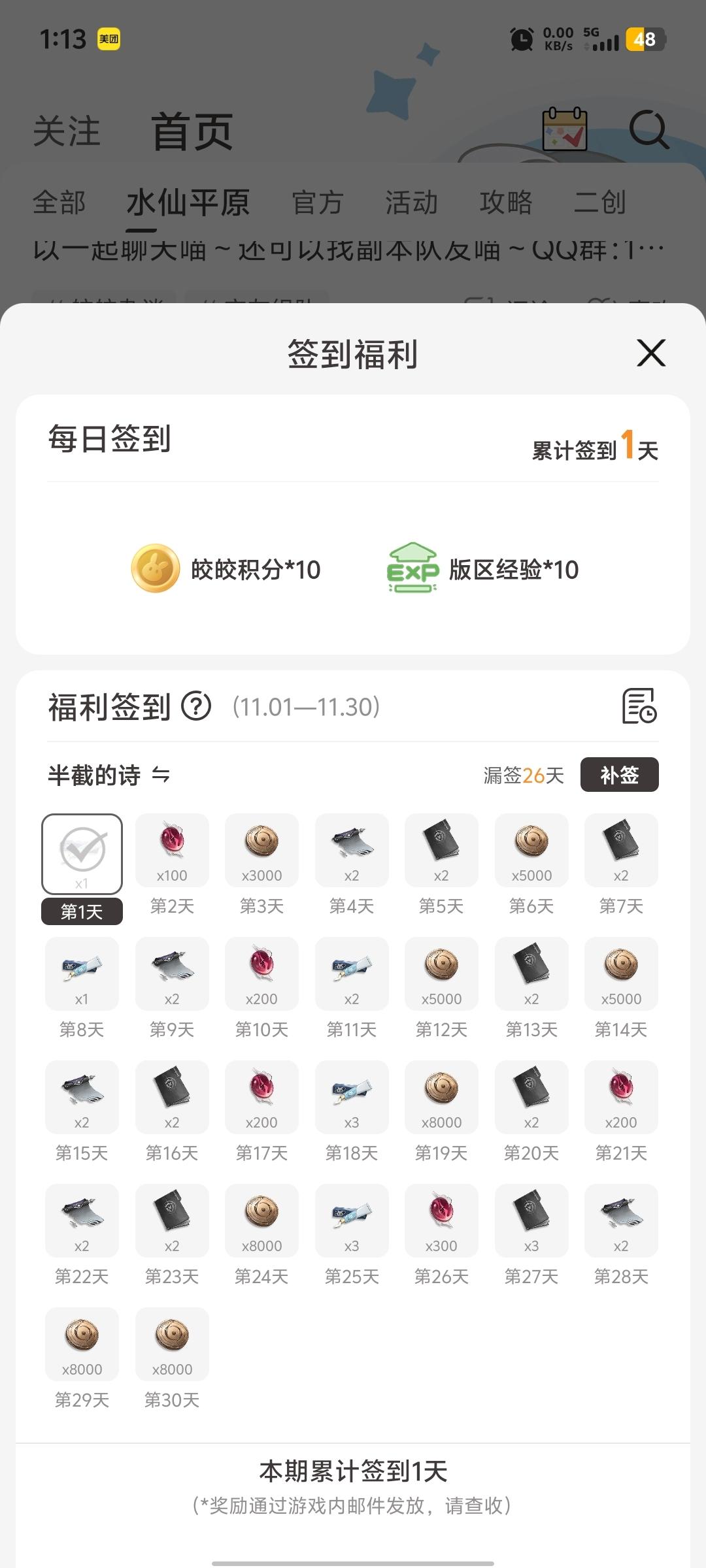Image resolution: width=706 pixels, height=1568 pixels.
Task: Tap the checked 第1天 reward tile
Action: (x=82, y=854)
